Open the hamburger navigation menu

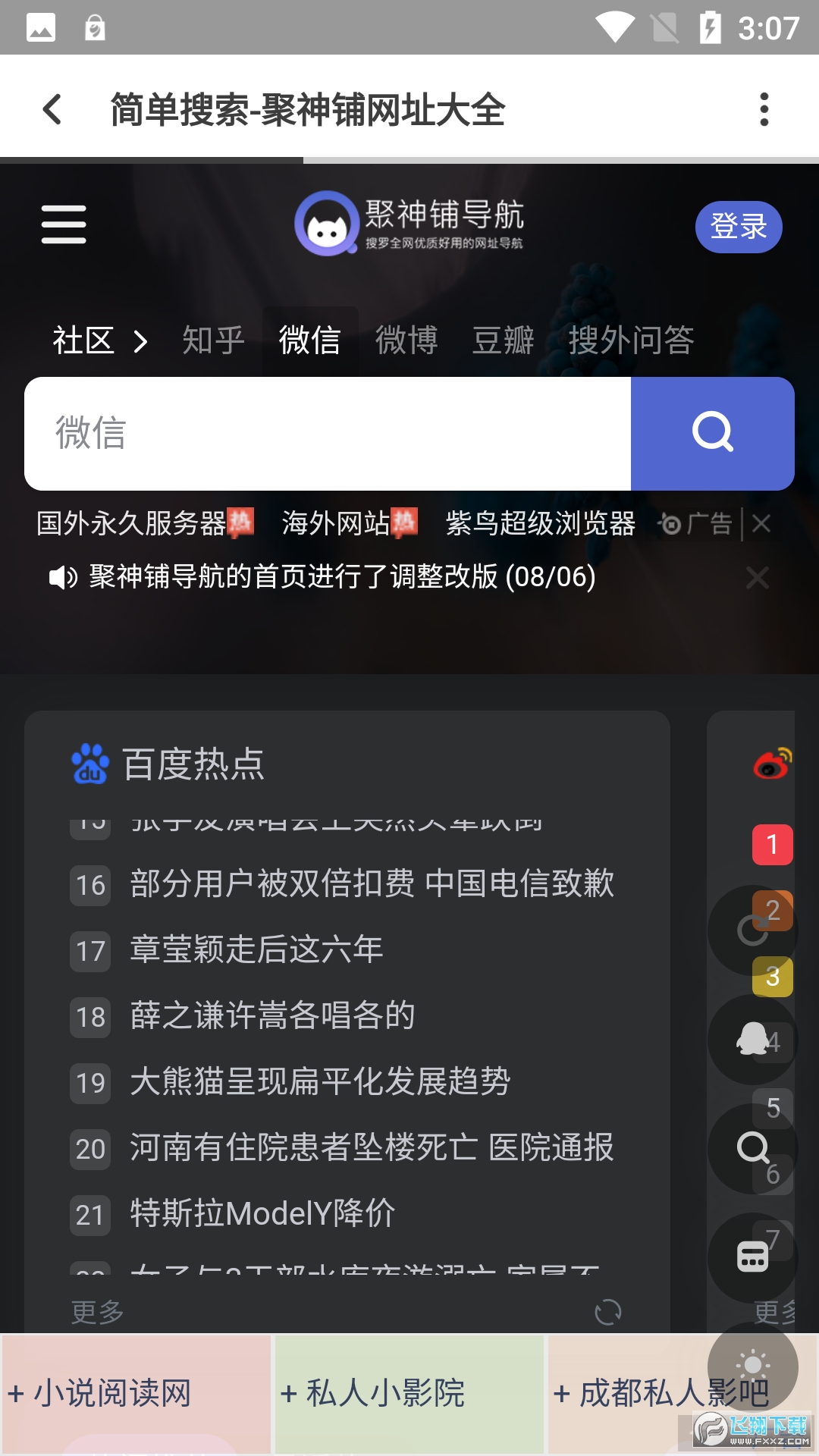(63, 225)
